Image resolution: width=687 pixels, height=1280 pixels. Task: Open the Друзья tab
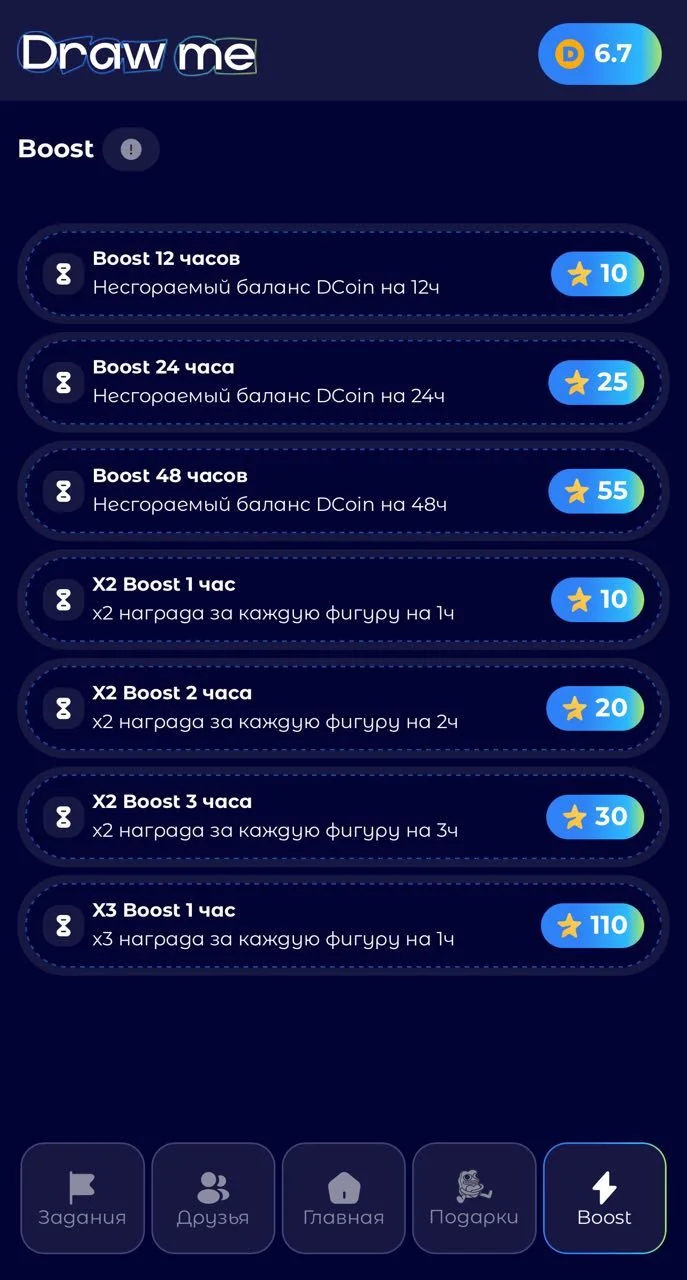[213, 1198]
